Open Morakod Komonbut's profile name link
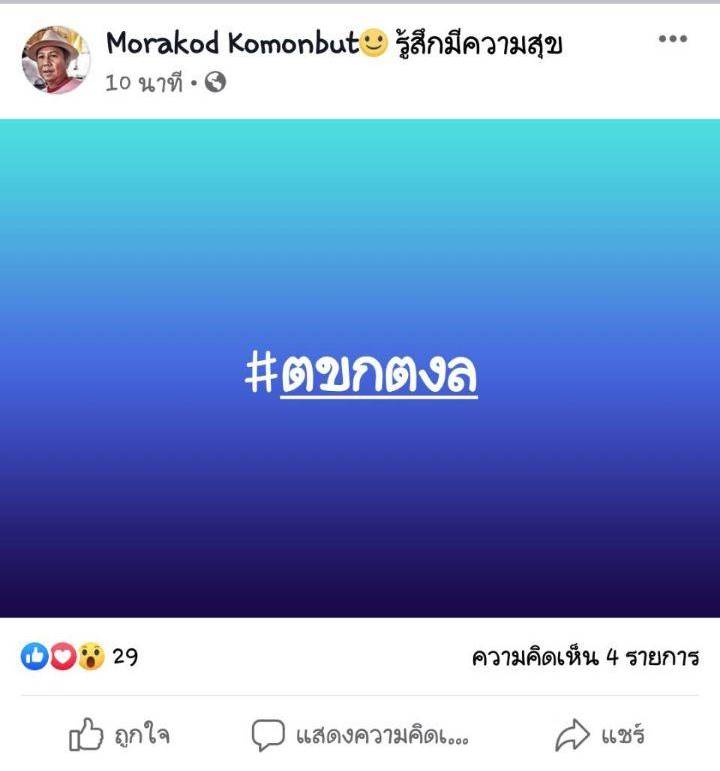720x771 pixels. pos(232,43)
